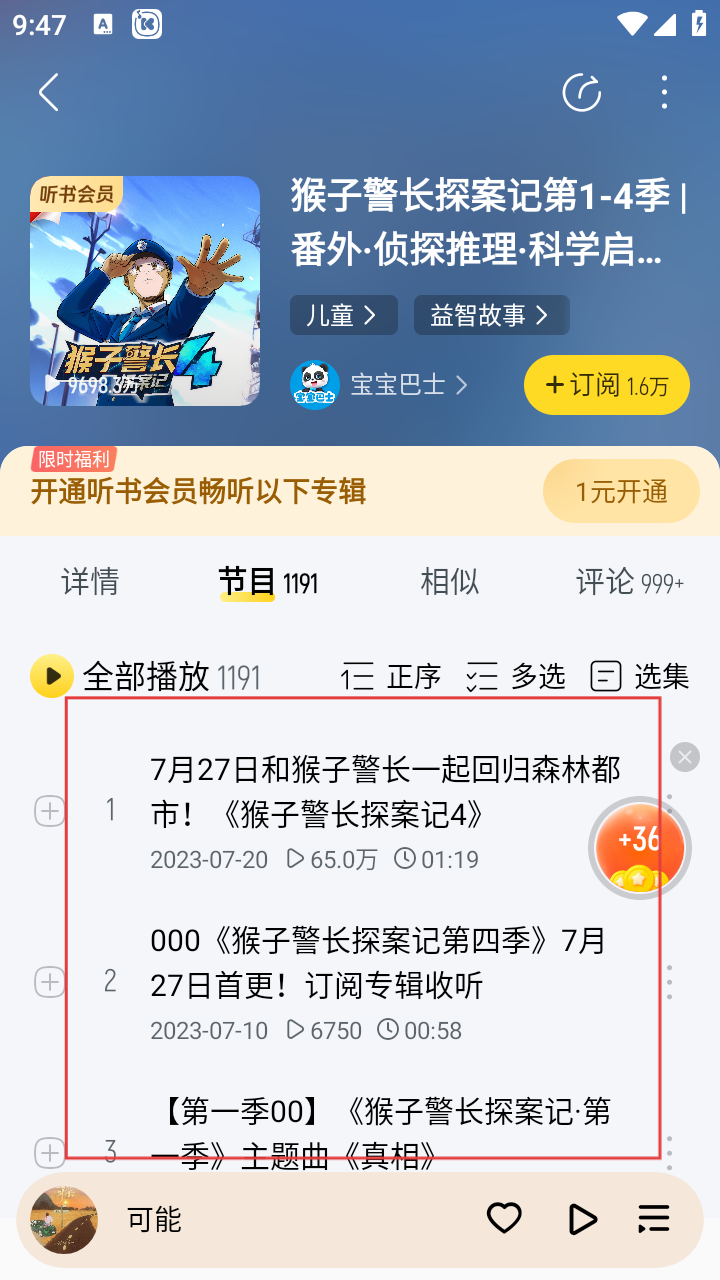Tap the 1元开通 membership button
The height and width of the screenshot is (1280, 720).
tap(621, 491)
